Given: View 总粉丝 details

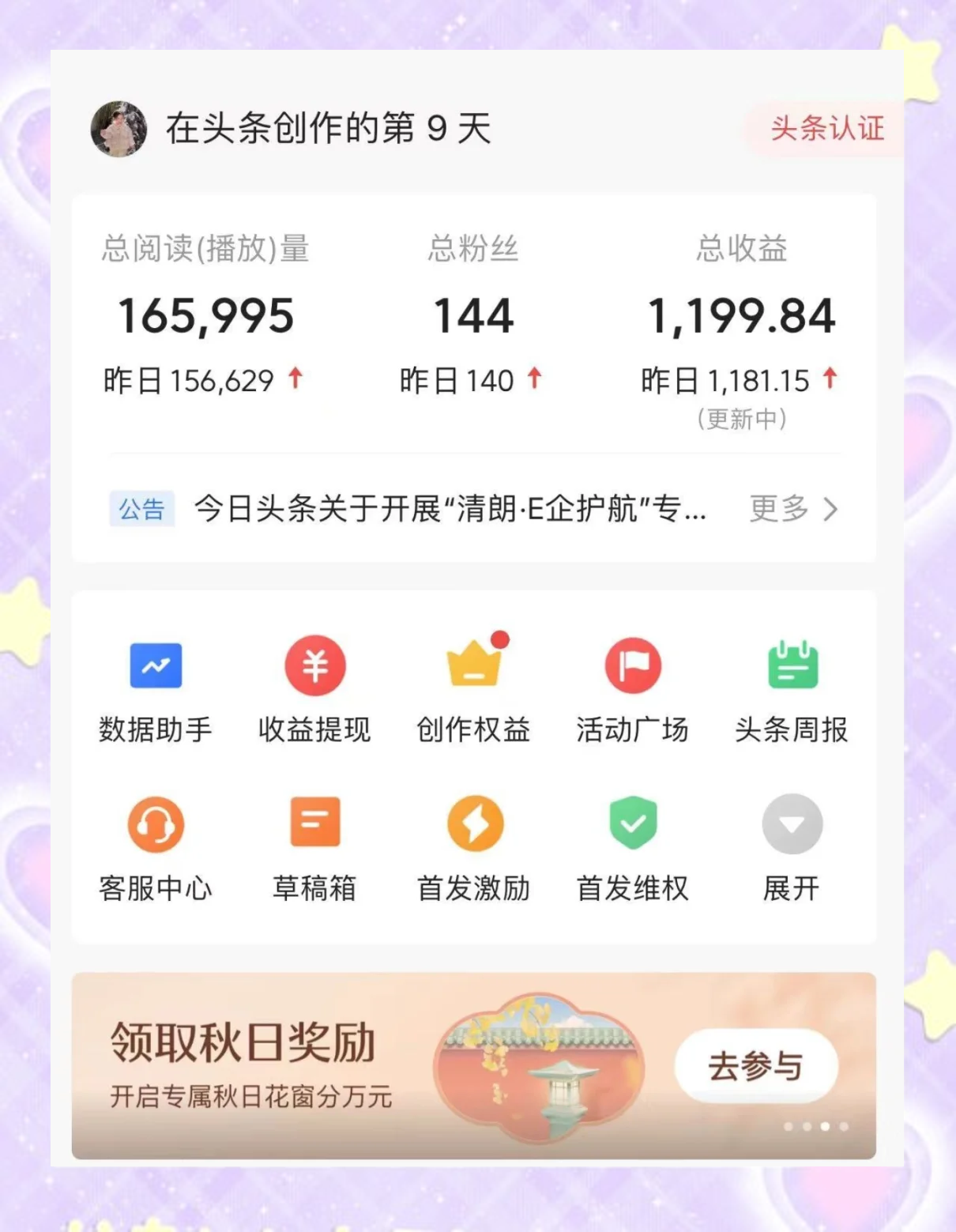Looking at the screenshot, I should click(x=473, y=316).
